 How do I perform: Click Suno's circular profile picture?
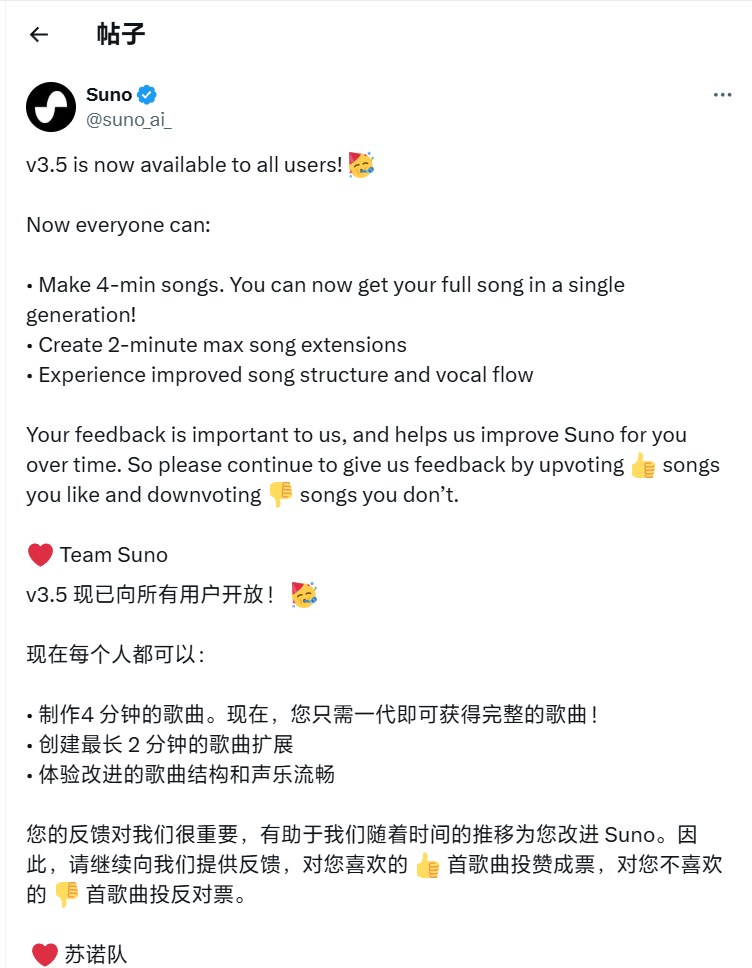click(52, 106)
